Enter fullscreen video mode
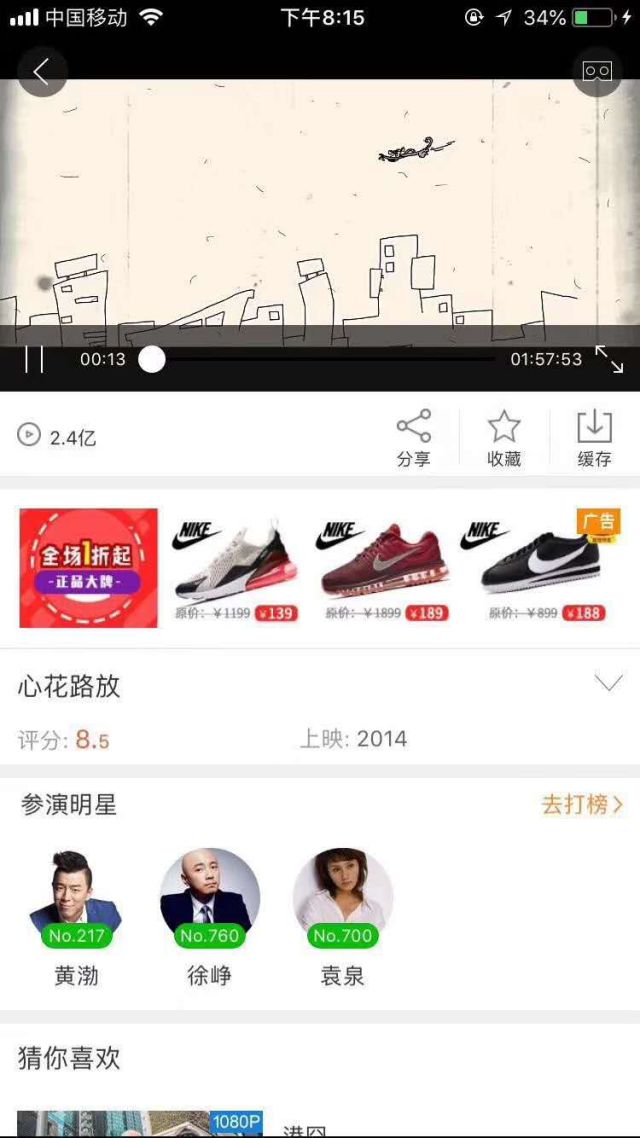Image resolution: width=640 pixels, height=1138 pixels. point(609,359)
